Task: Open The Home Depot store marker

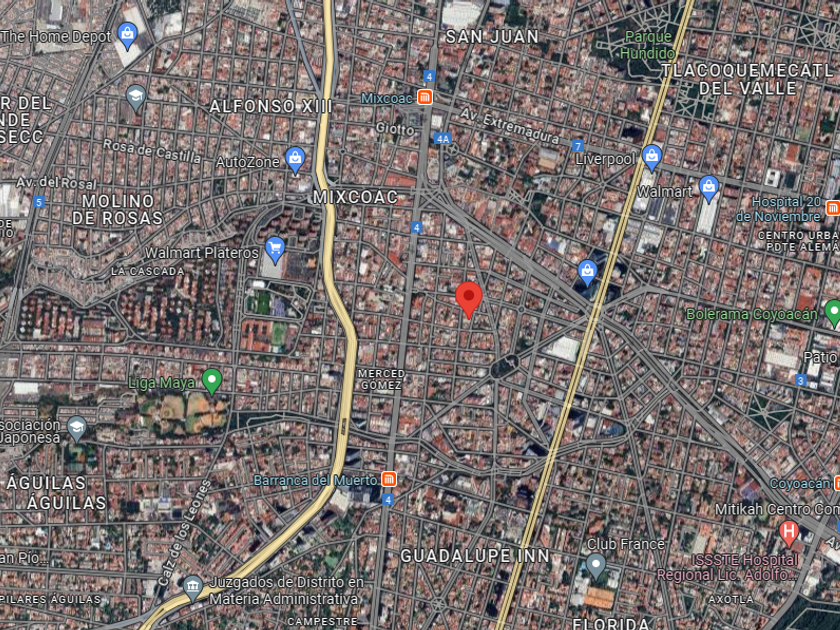Action: click(128, 36)
